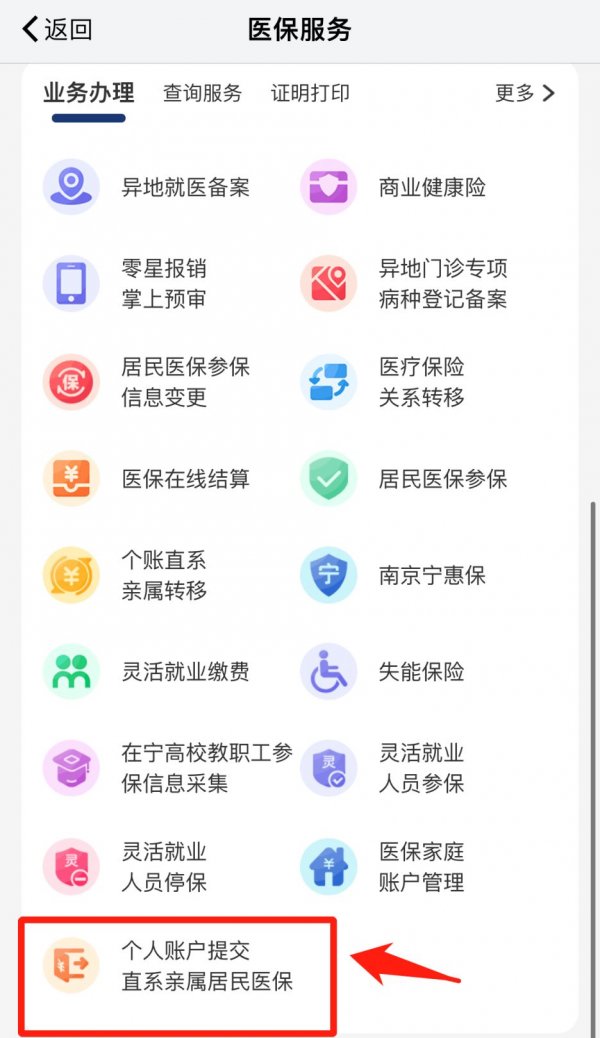Open 灵活就业缴费
The height and width of the screenshot is (1038, 600).
(146, 672)
